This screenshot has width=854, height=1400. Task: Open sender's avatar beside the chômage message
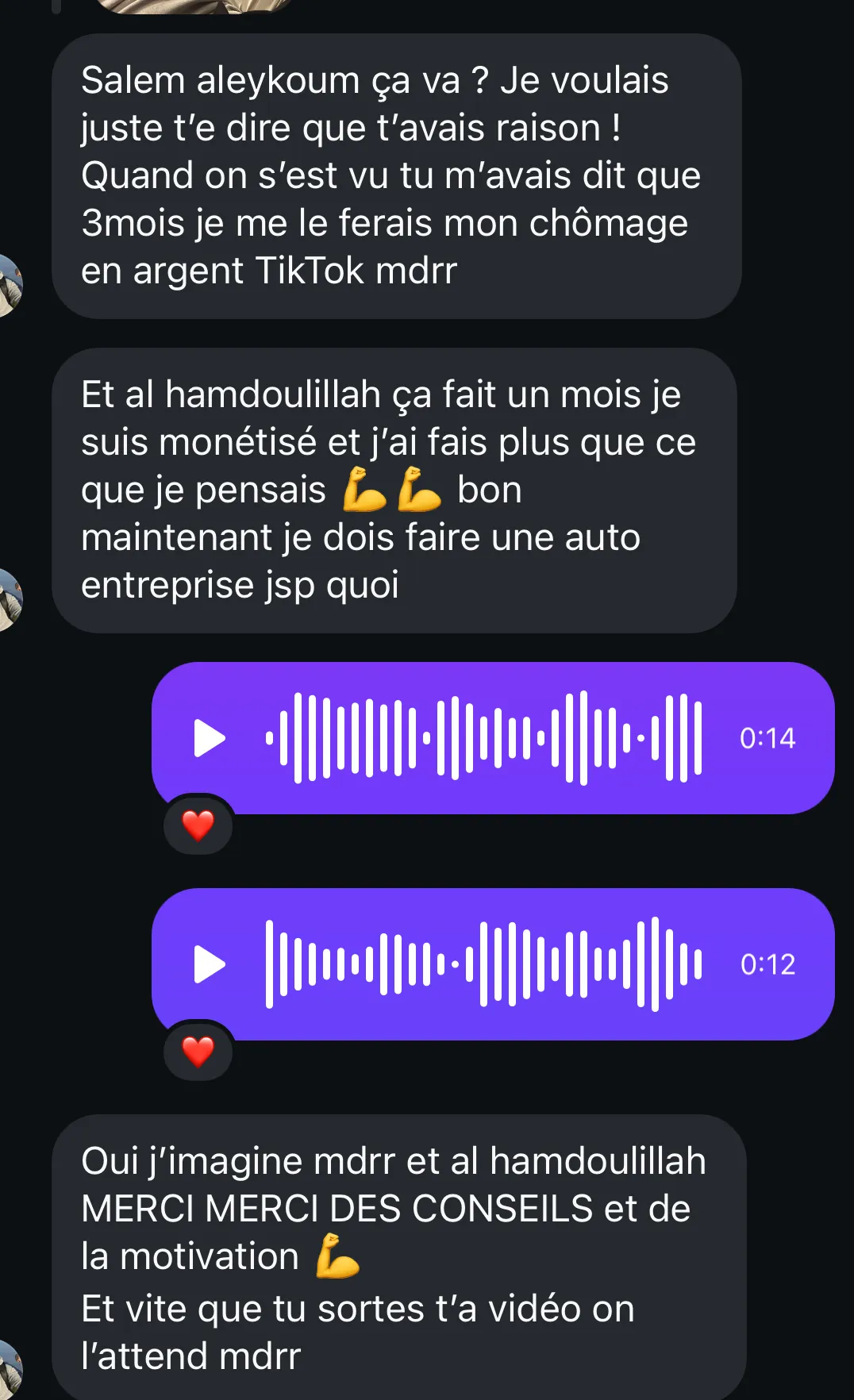coord(8,285)
